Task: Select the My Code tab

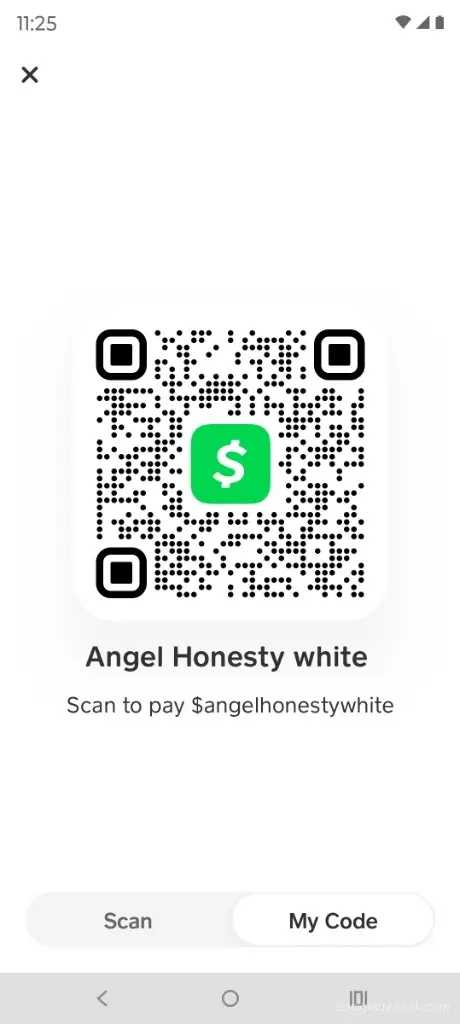Action: (x=333, y=921)
